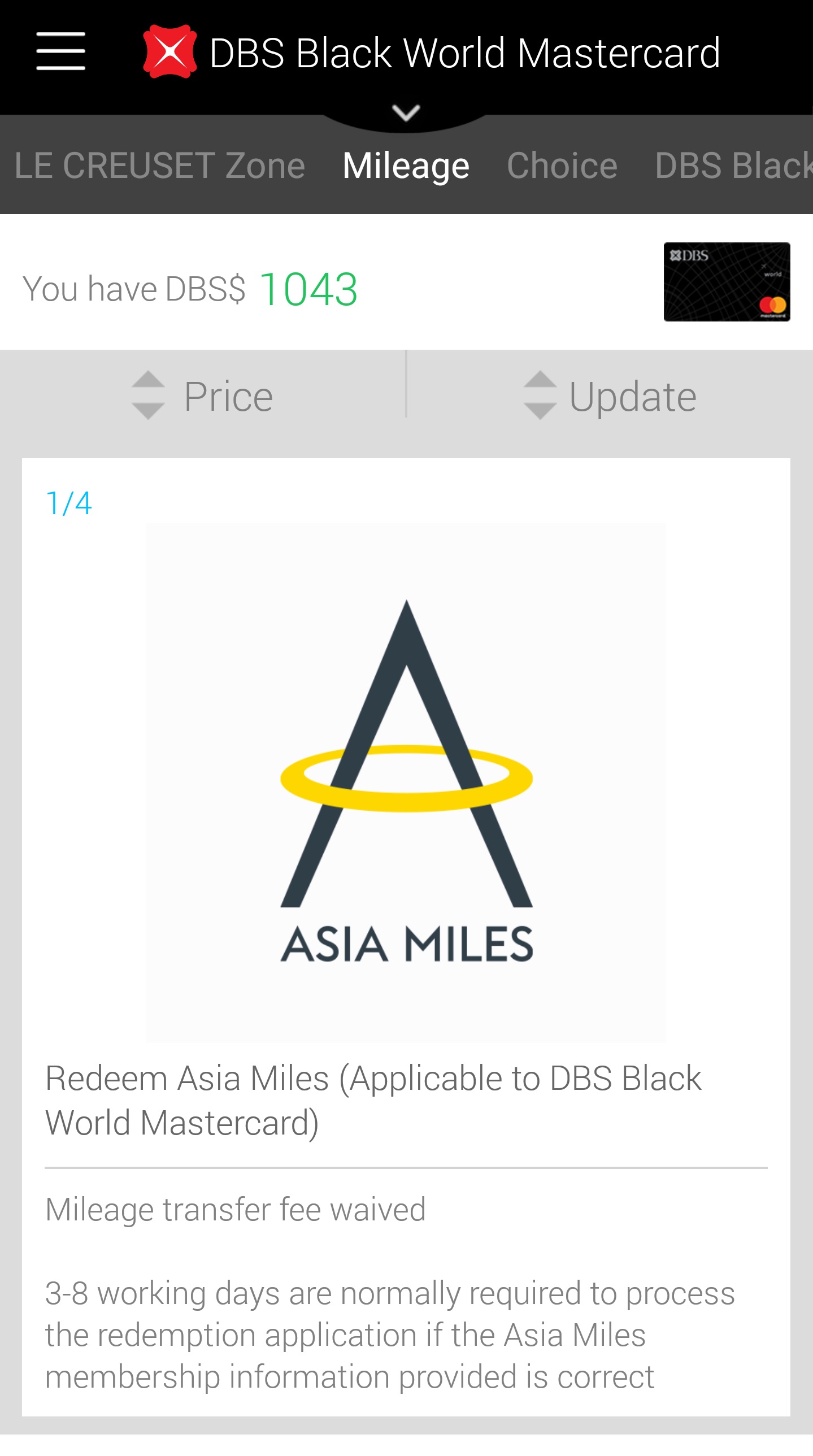The width and height of the screenshot is (813, 1456).
Task: Open the DBS Black tab
Action: coord(733,166)
